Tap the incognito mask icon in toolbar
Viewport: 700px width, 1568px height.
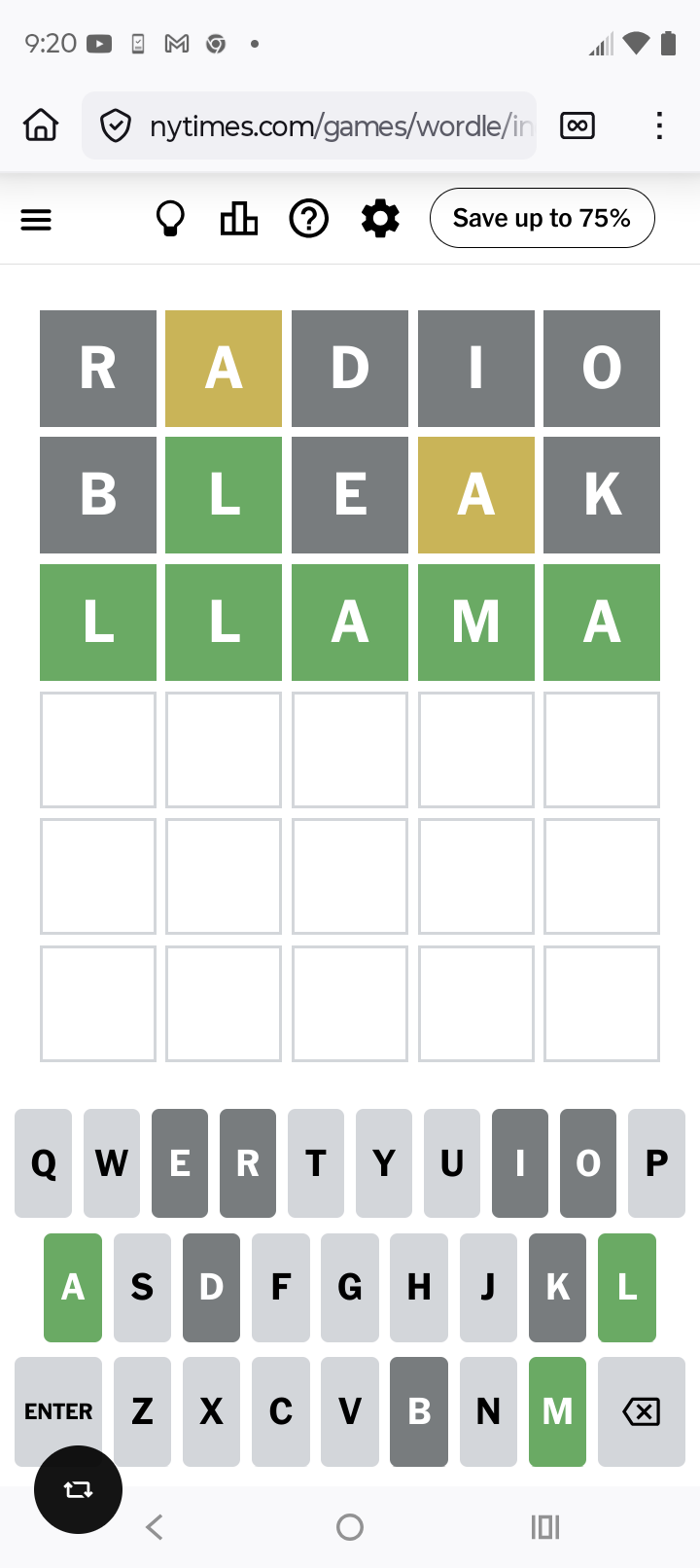pyautogui.click(x=577, y=125)
